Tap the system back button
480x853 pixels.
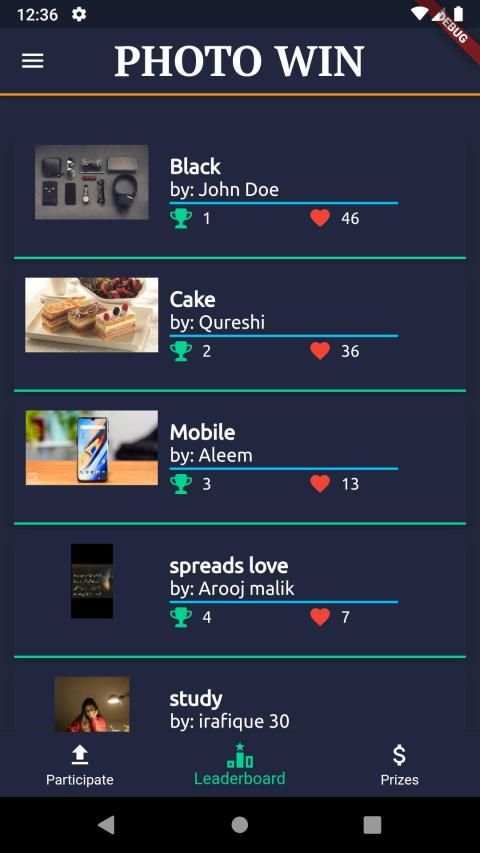tap(107, 825)
